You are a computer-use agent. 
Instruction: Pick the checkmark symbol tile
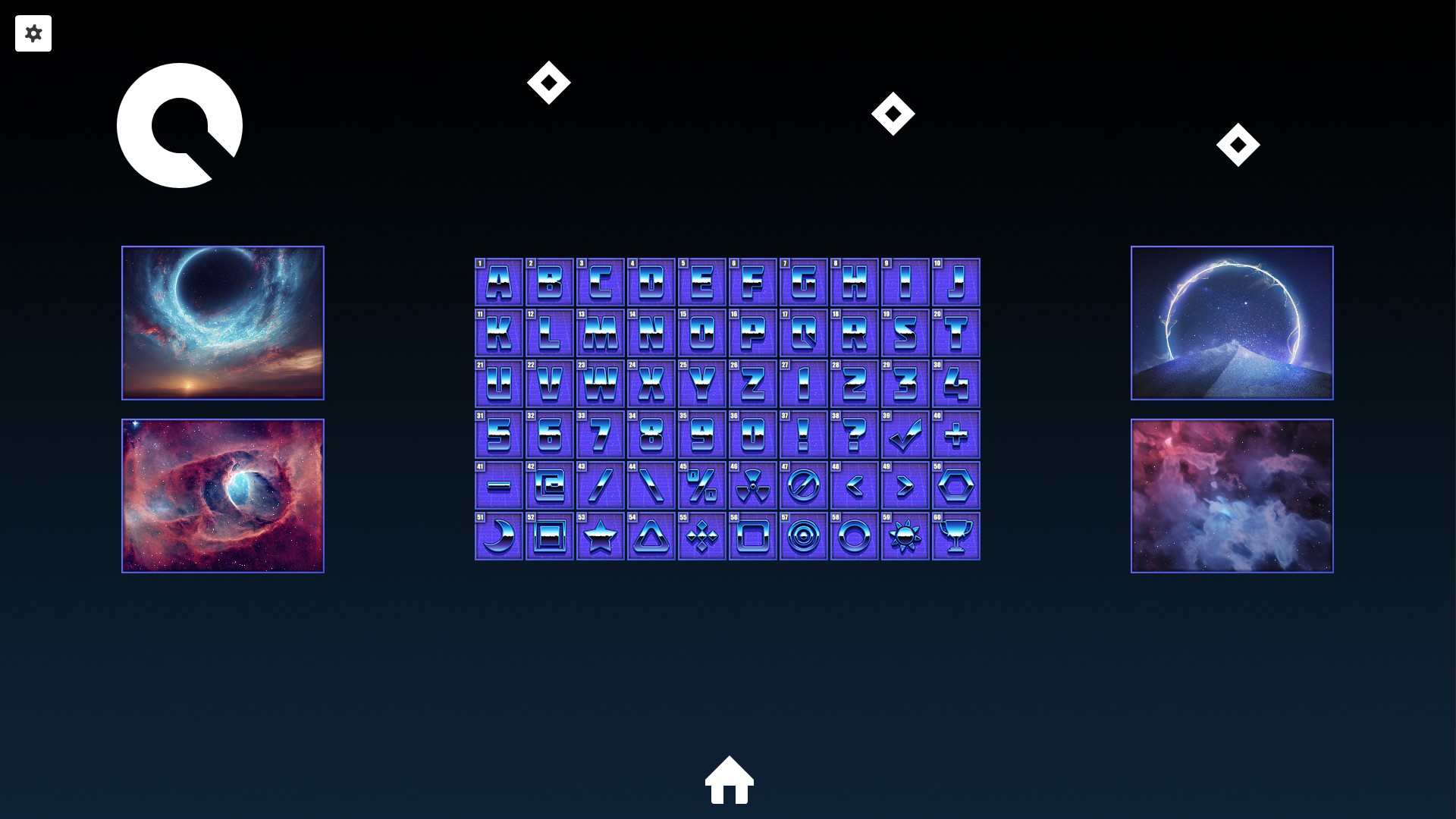coord(905,435)
